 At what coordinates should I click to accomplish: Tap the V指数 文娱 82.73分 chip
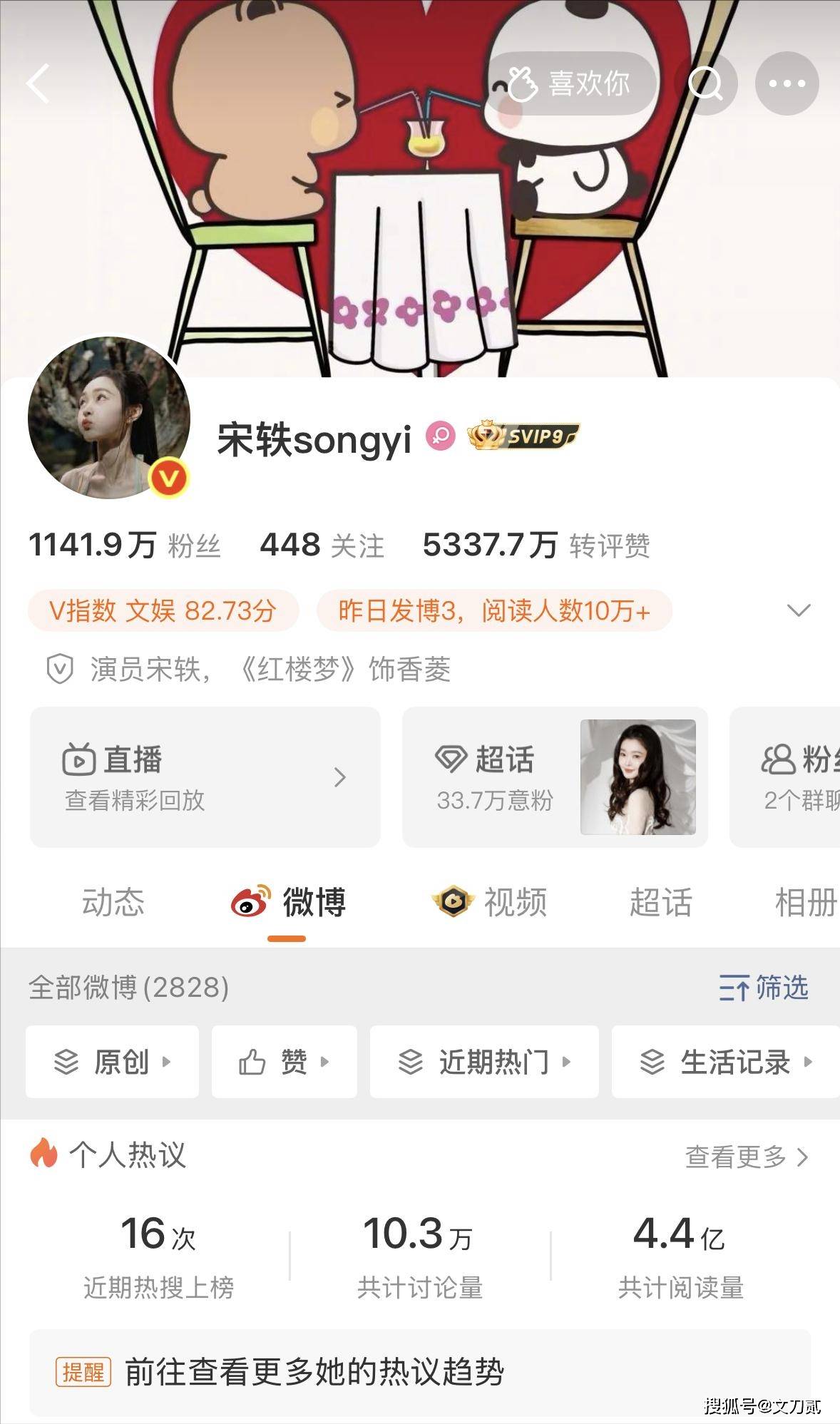(x=163, y=610)
